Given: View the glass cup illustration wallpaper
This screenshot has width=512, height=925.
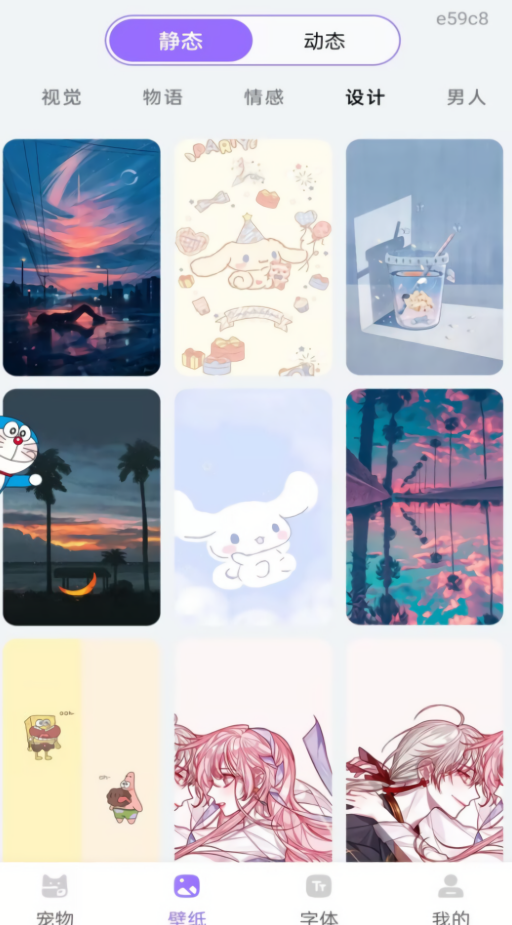Looking at the screenshot, I should tap(425, 257).
